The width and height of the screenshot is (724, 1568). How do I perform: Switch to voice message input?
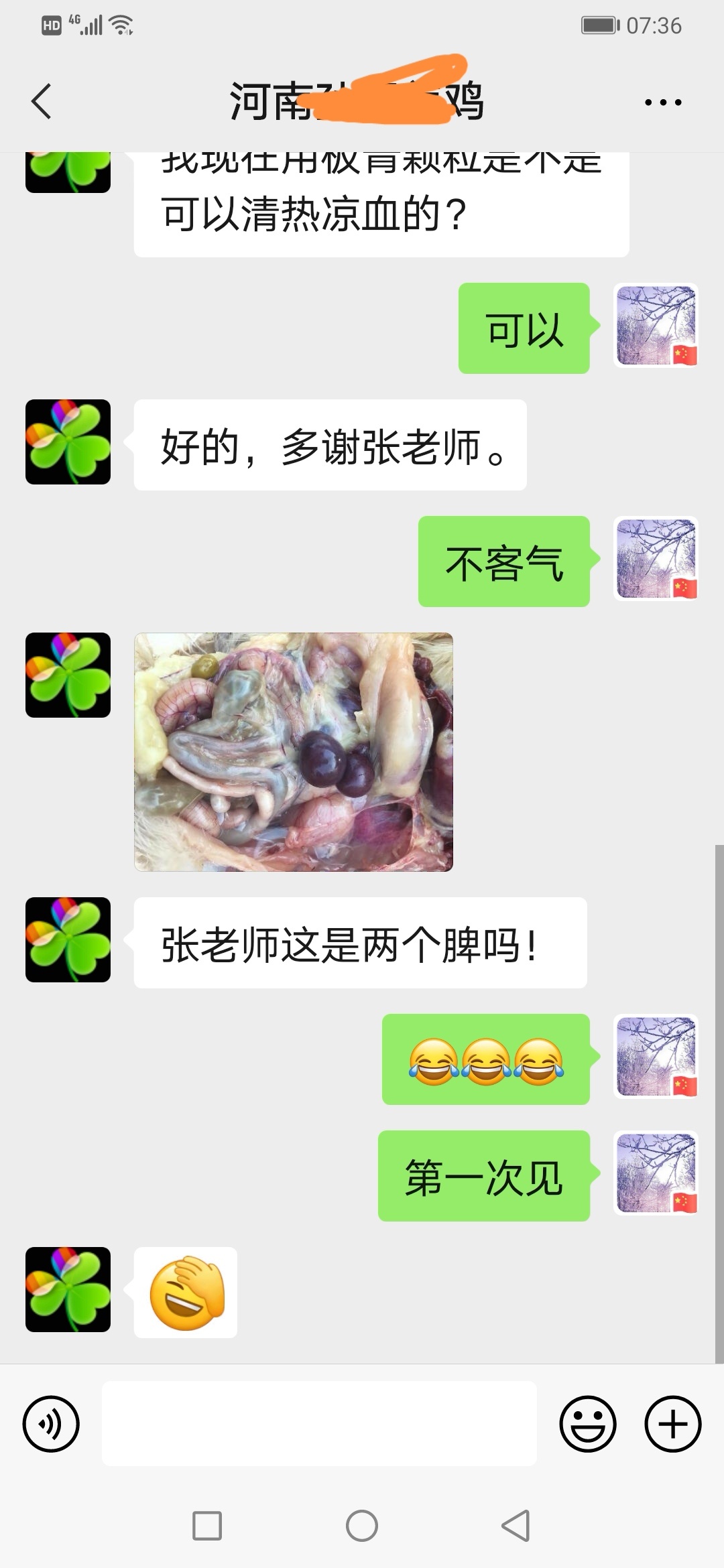(x=51, y=1424)
